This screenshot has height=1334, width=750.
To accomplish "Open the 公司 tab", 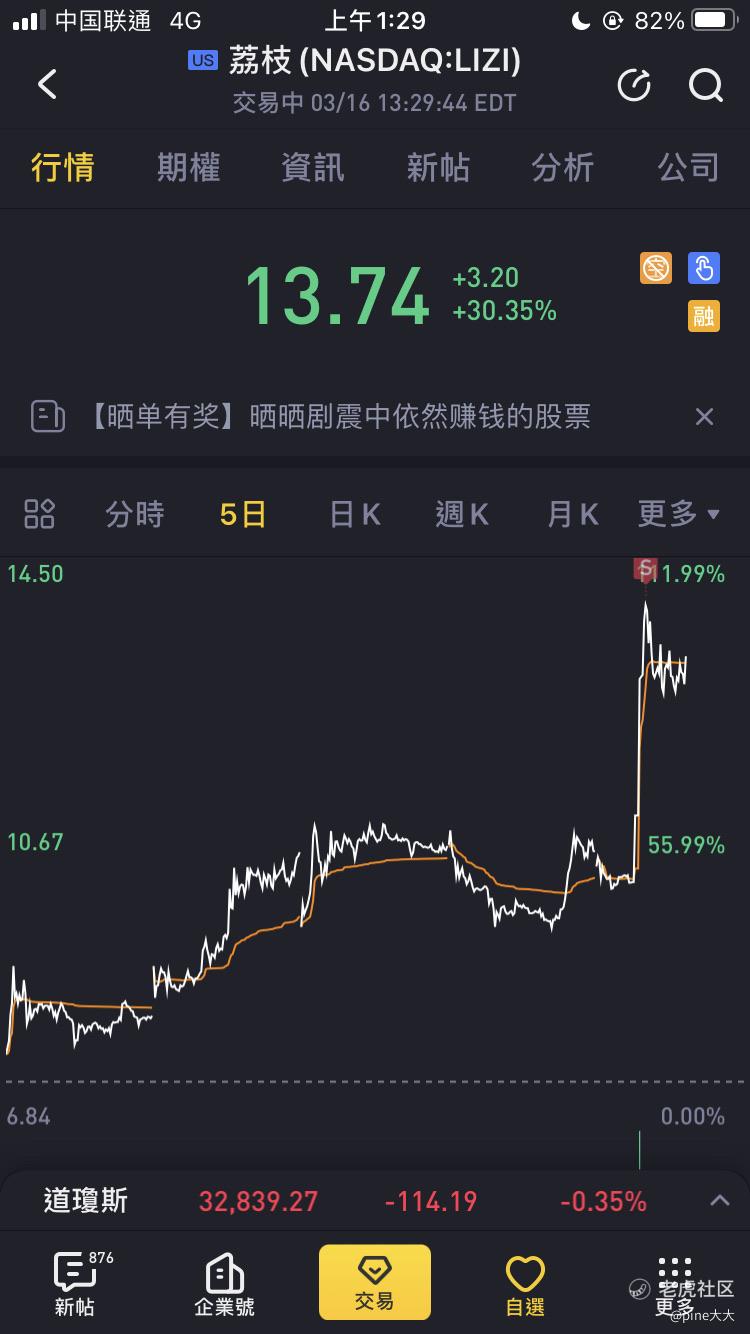I will pos(688,167).
